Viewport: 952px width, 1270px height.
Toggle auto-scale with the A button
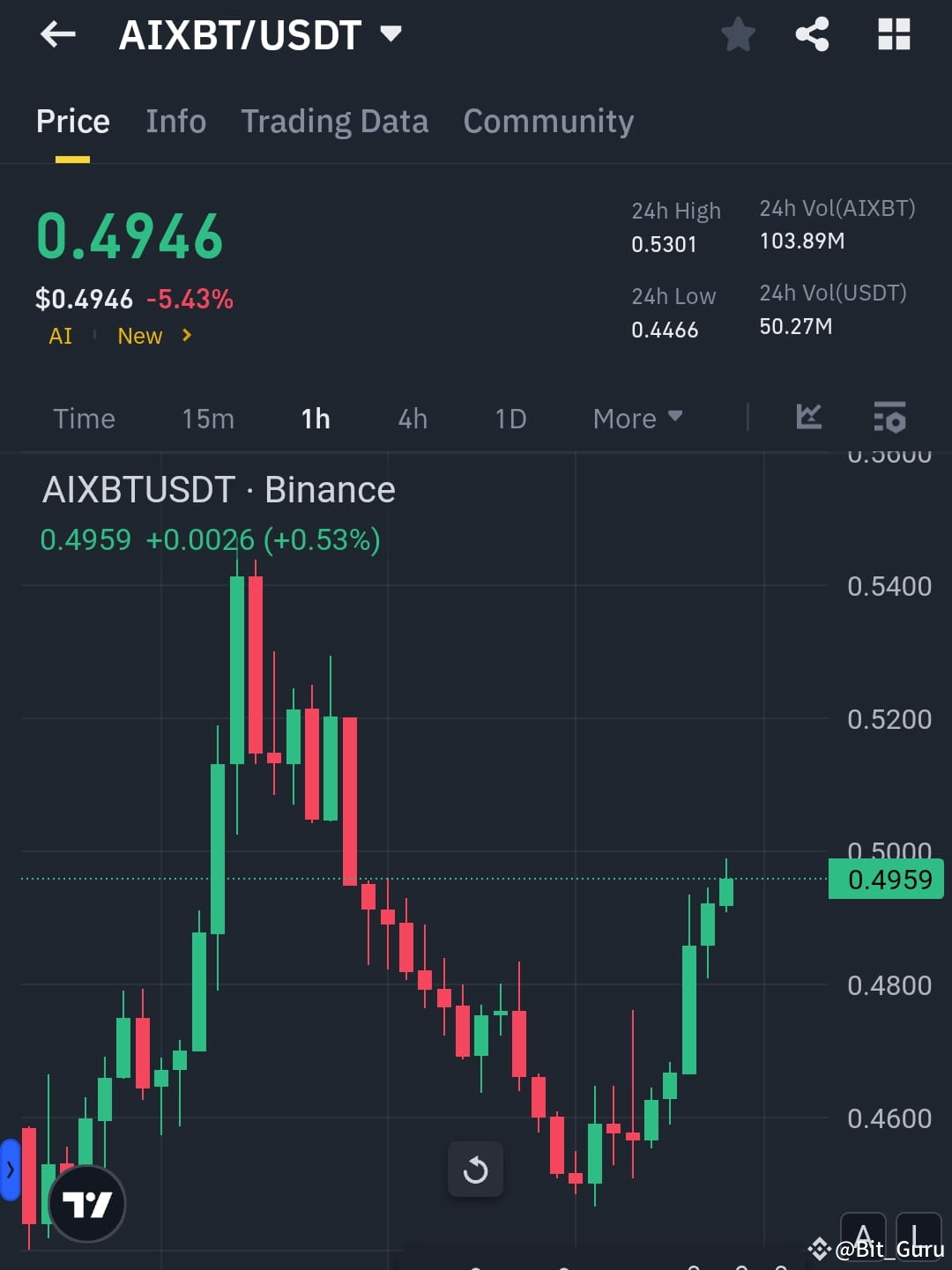tap(864, 1236)
